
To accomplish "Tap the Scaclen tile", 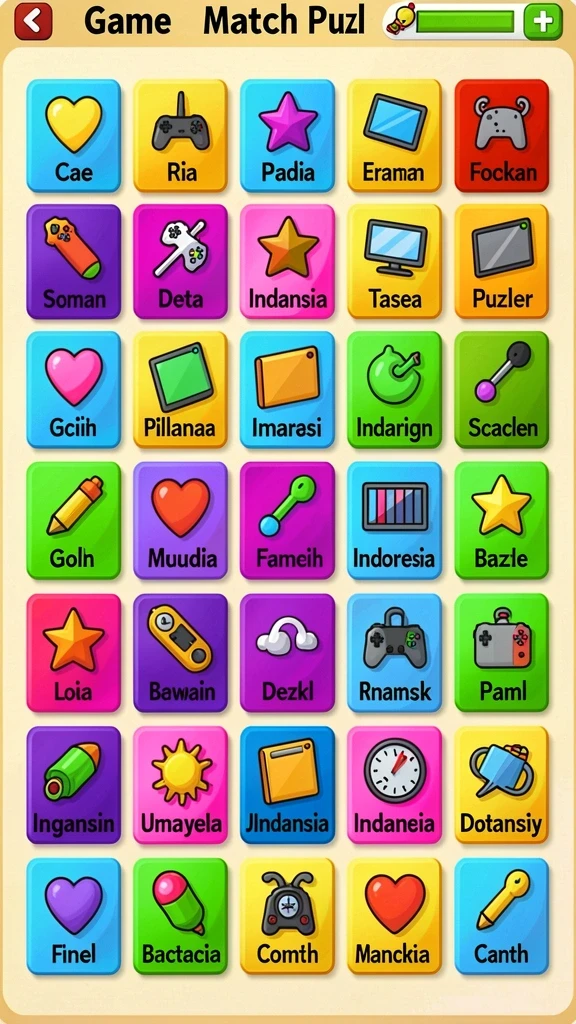I will 502,390.
